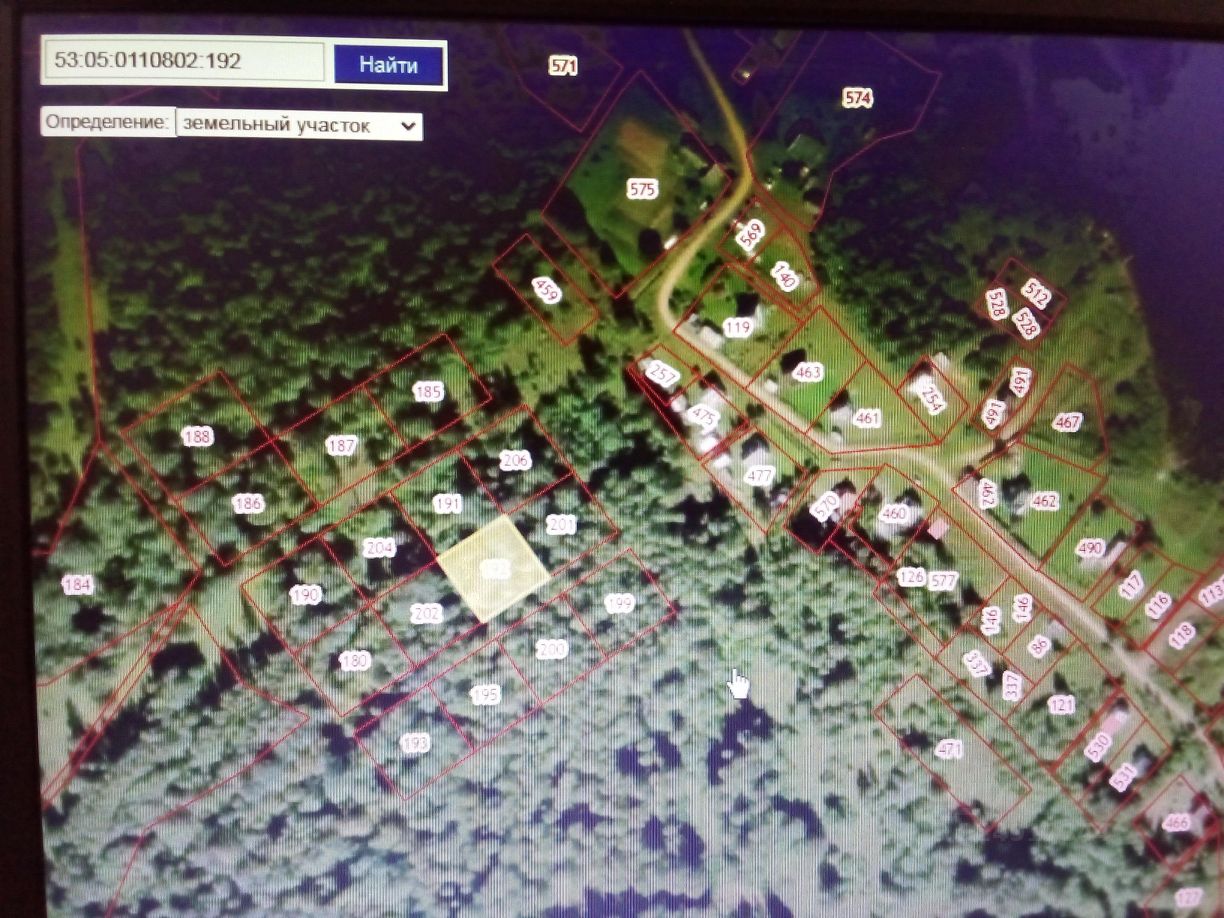Tap the Найти search button
The height and width of the screenshot is (918, 1224).
point(389,65)
